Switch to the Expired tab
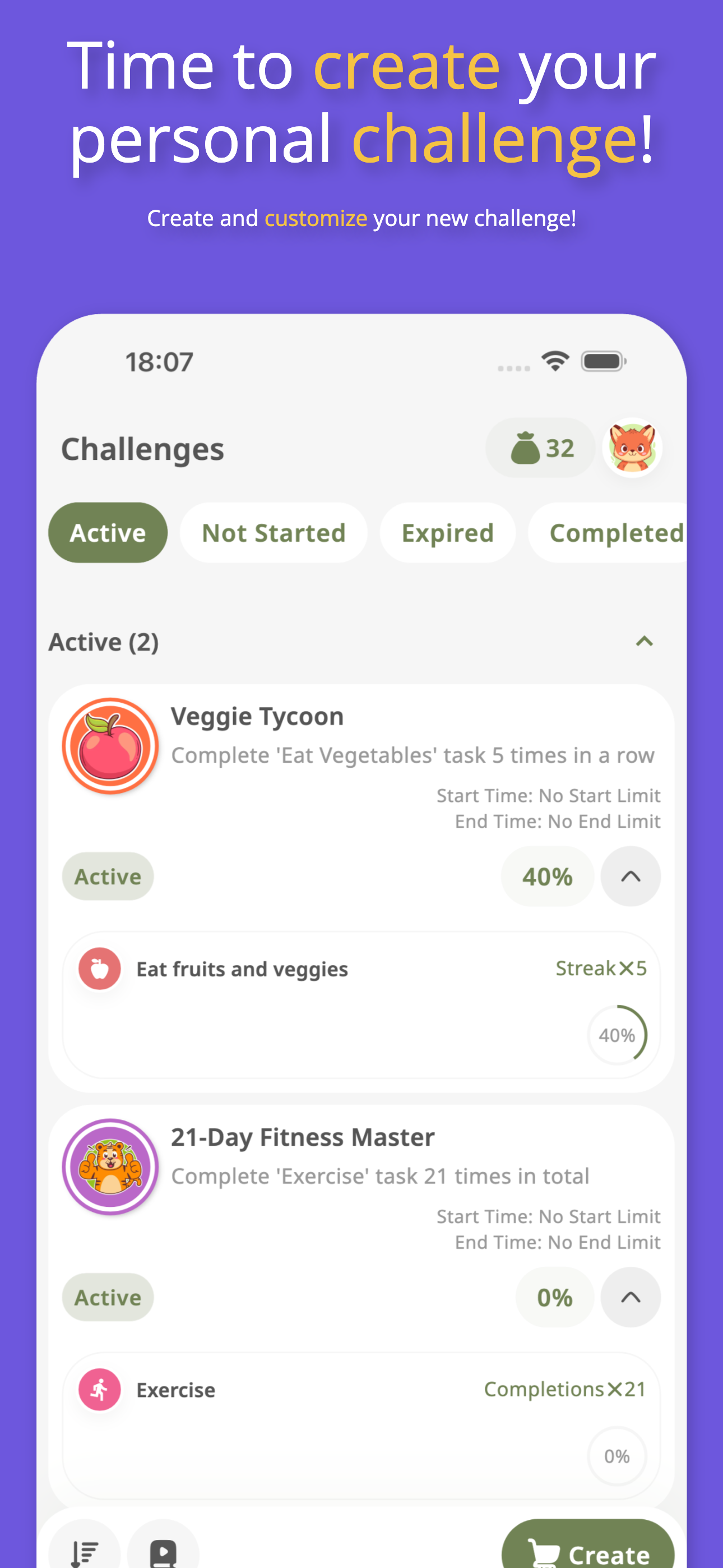The width and height of the screenshot is (723, 1568). [x=447, y=533]
